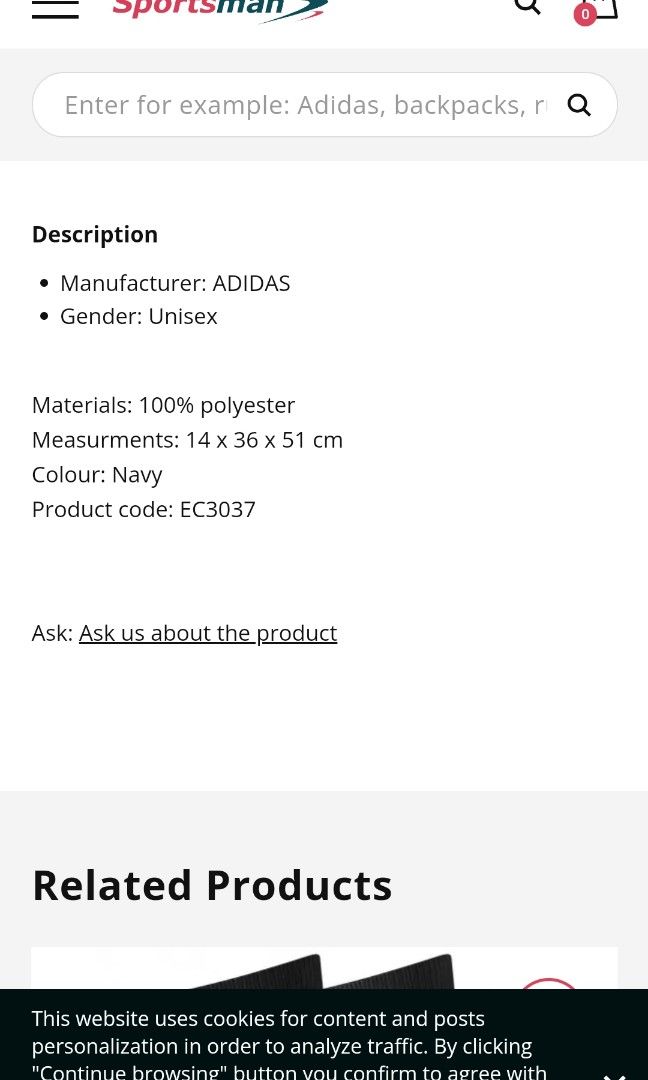Go to Sportsman home via the logo
Viewport: 648px width, 1080px height.
[x=220, y=10]
